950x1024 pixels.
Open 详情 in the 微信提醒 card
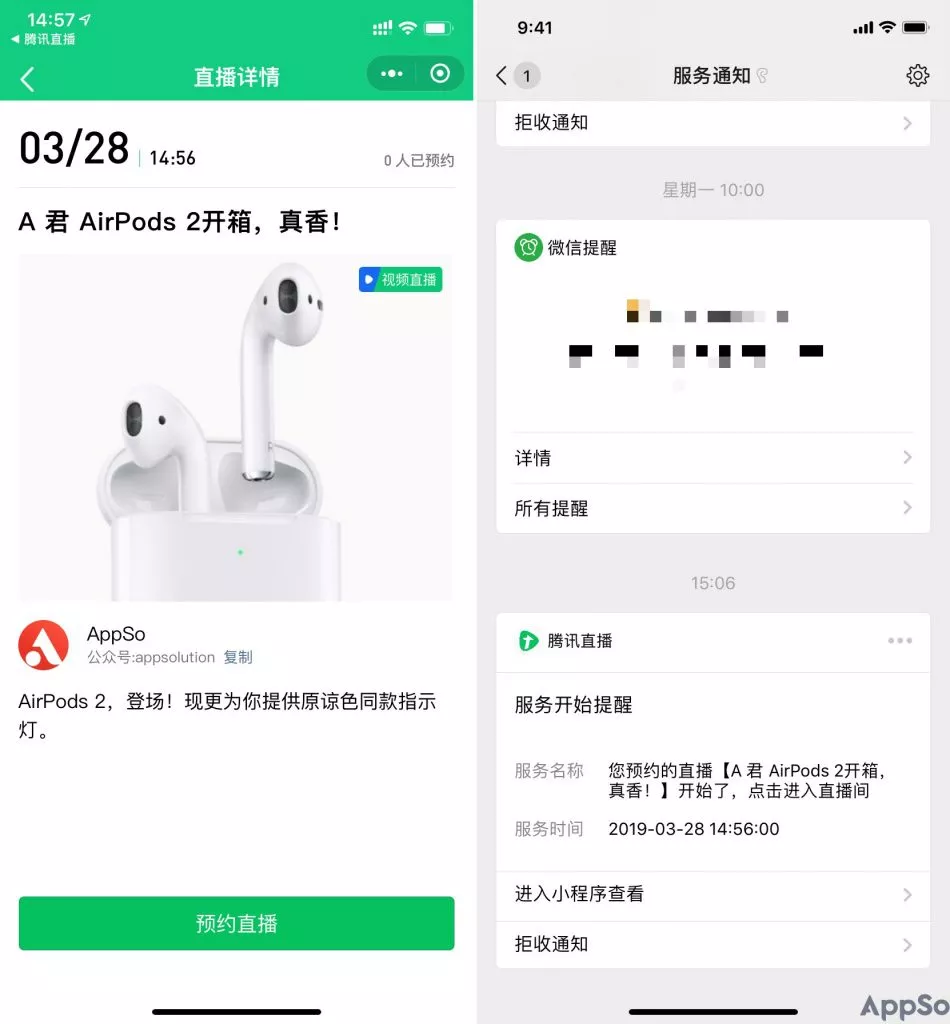tap(712, 458)
